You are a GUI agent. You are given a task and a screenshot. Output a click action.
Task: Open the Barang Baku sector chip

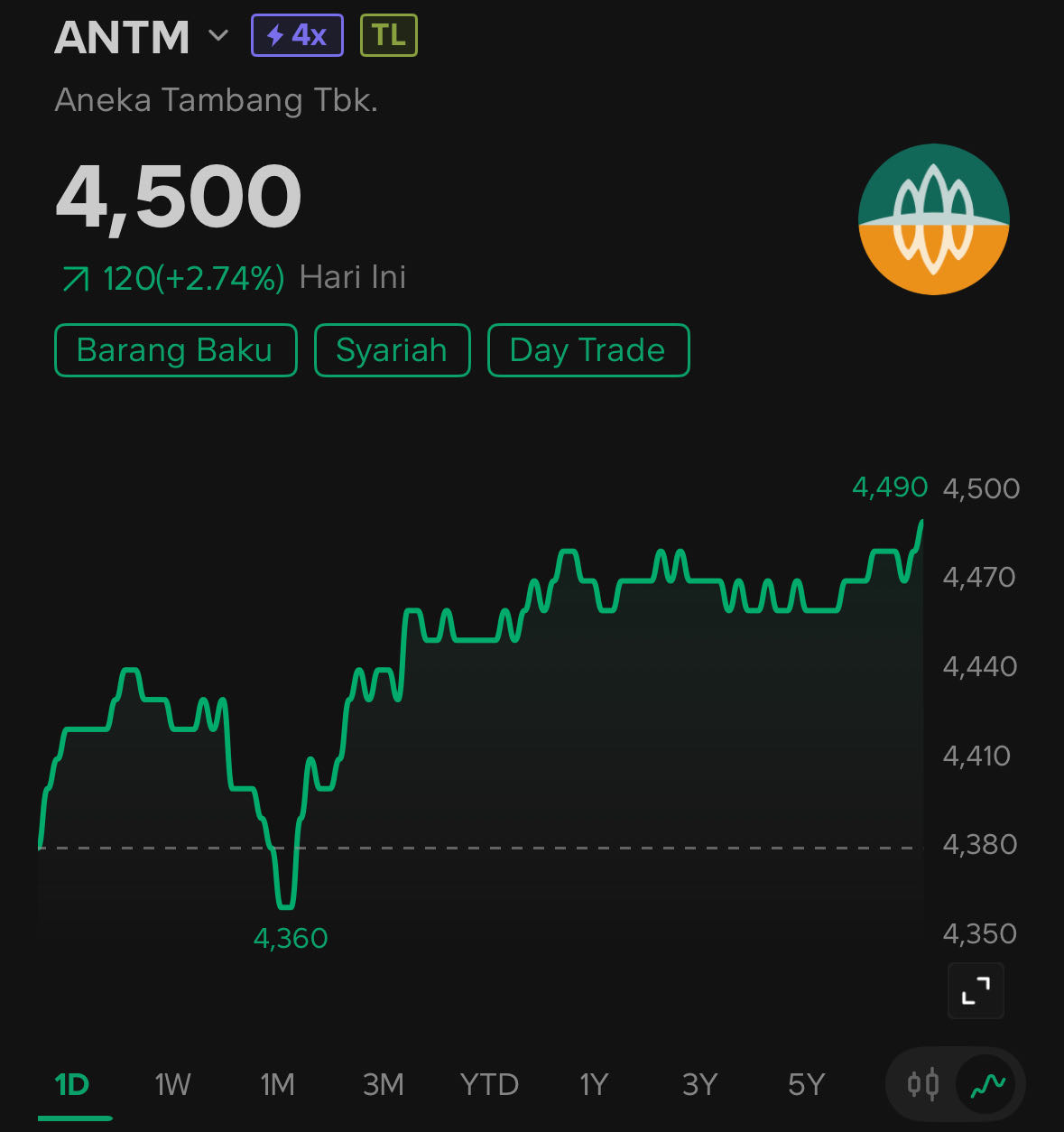[175, 350]
